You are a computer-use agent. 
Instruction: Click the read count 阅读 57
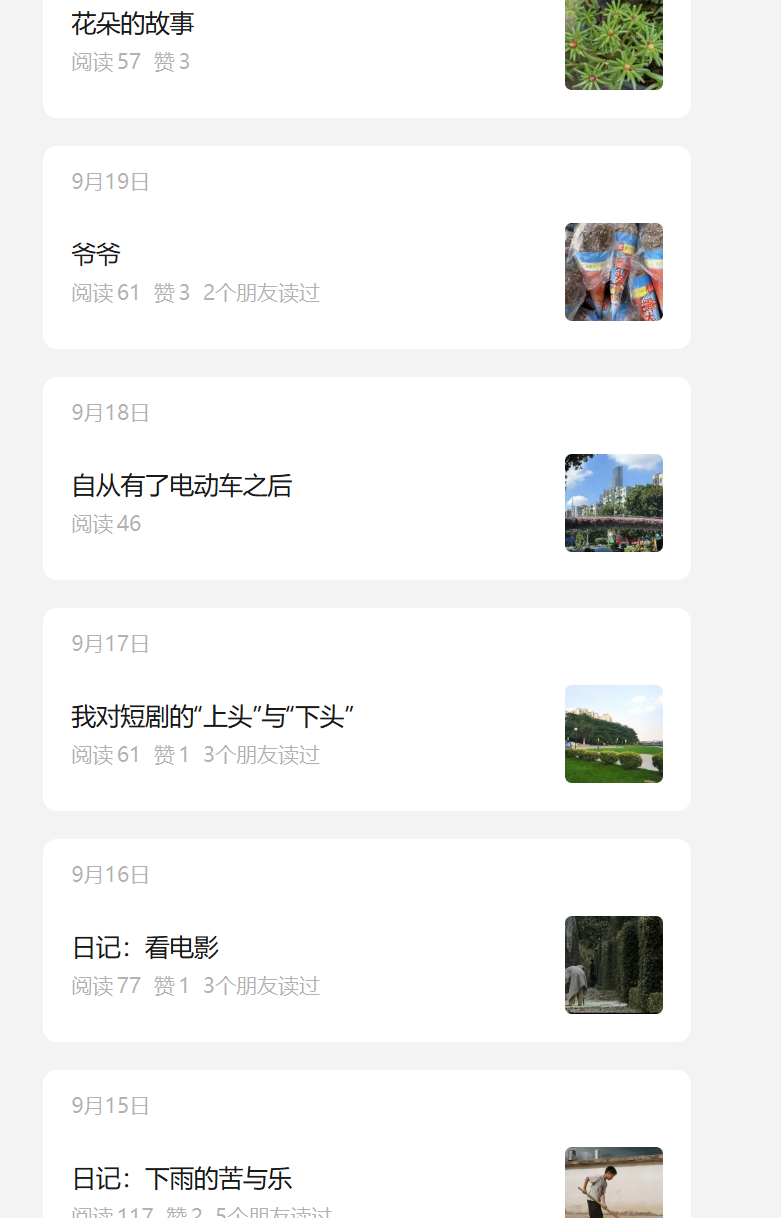coord(106,62)
